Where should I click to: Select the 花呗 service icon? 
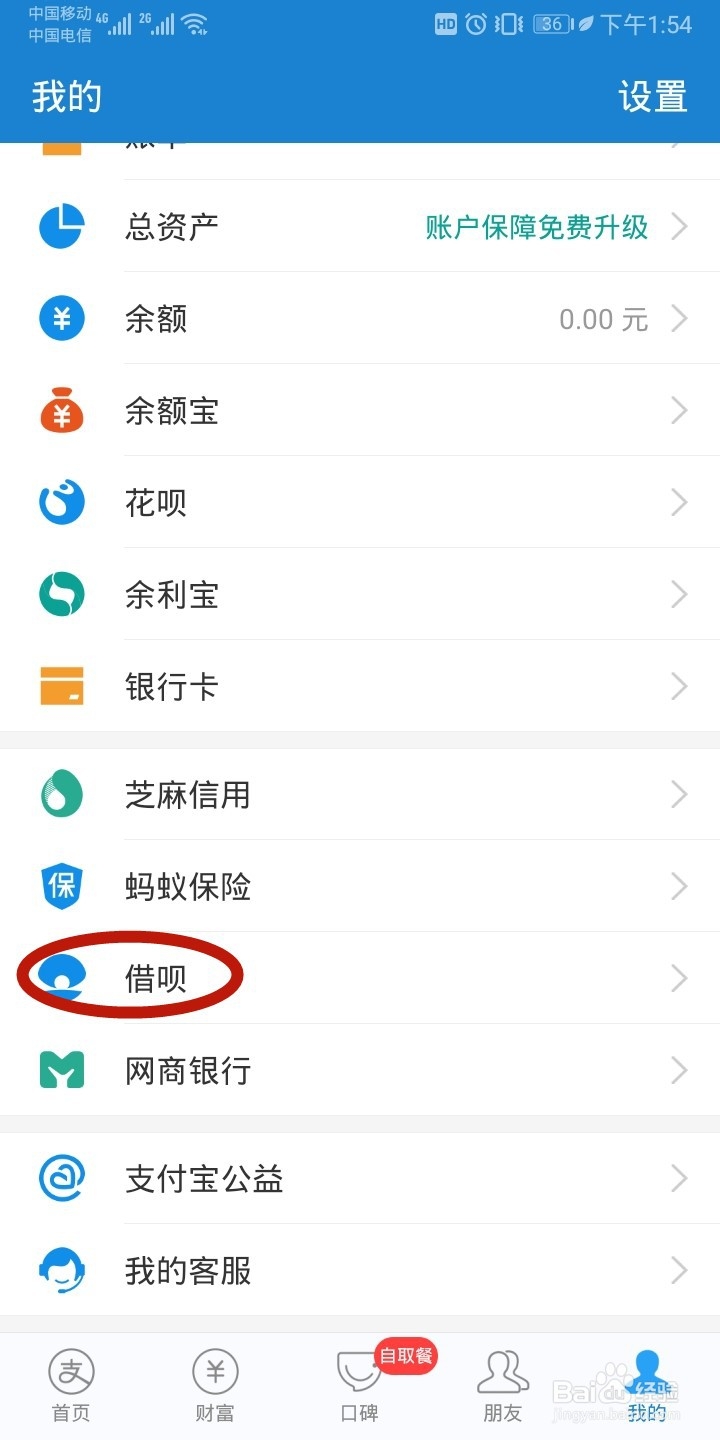tap(61, 502)
